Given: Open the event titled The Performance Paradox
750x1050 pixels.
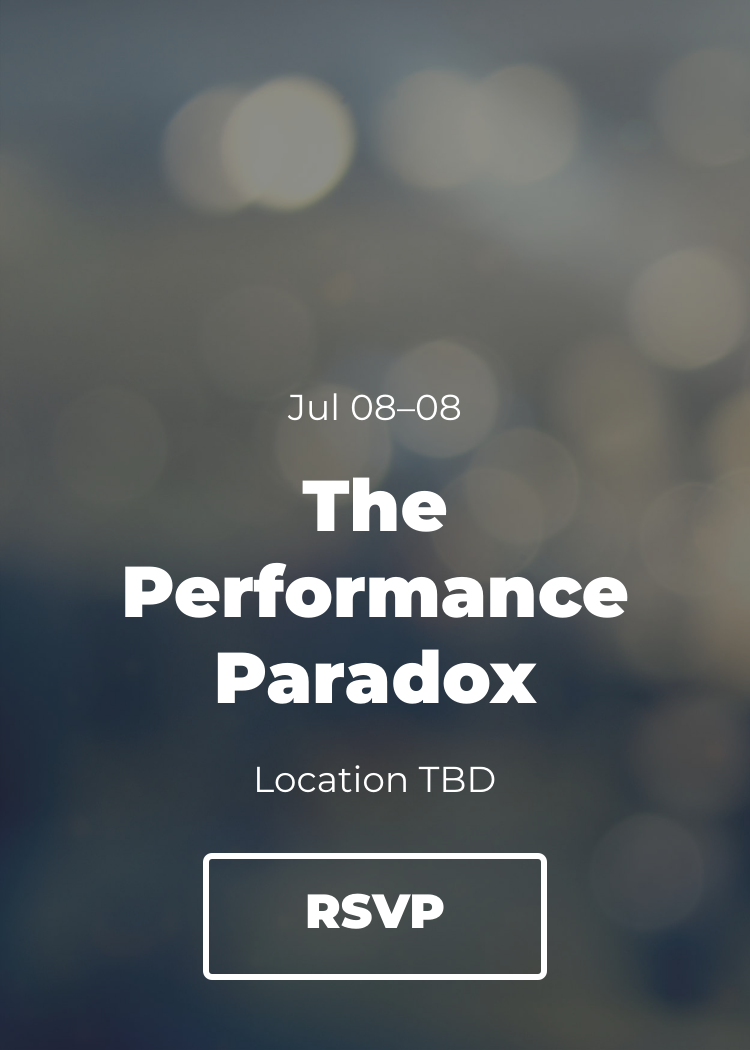Looking at the screenshot, I should tap(374, 592).
